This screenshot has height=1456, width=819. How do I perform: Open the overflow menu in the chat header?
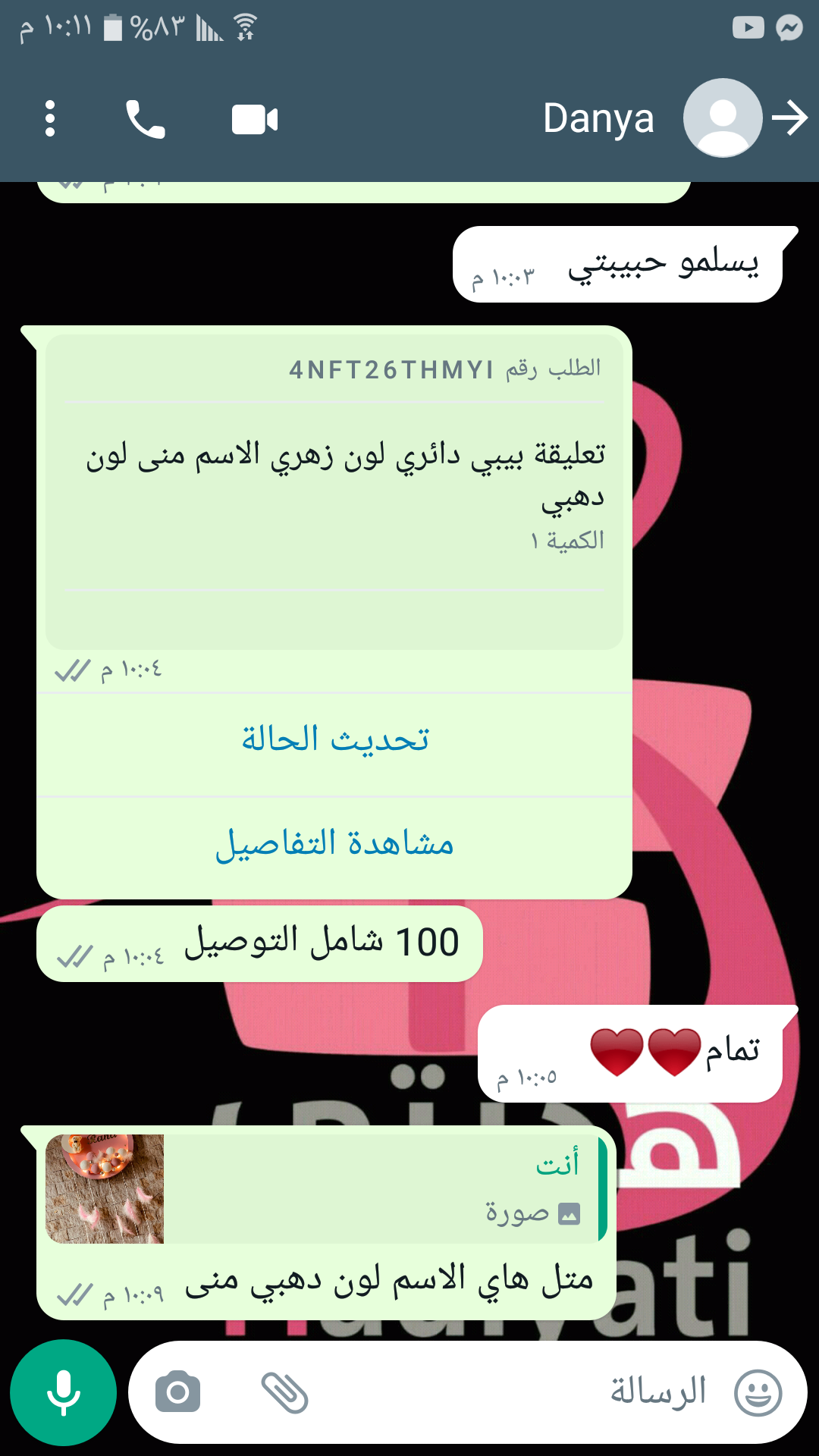tap(50, 119)
